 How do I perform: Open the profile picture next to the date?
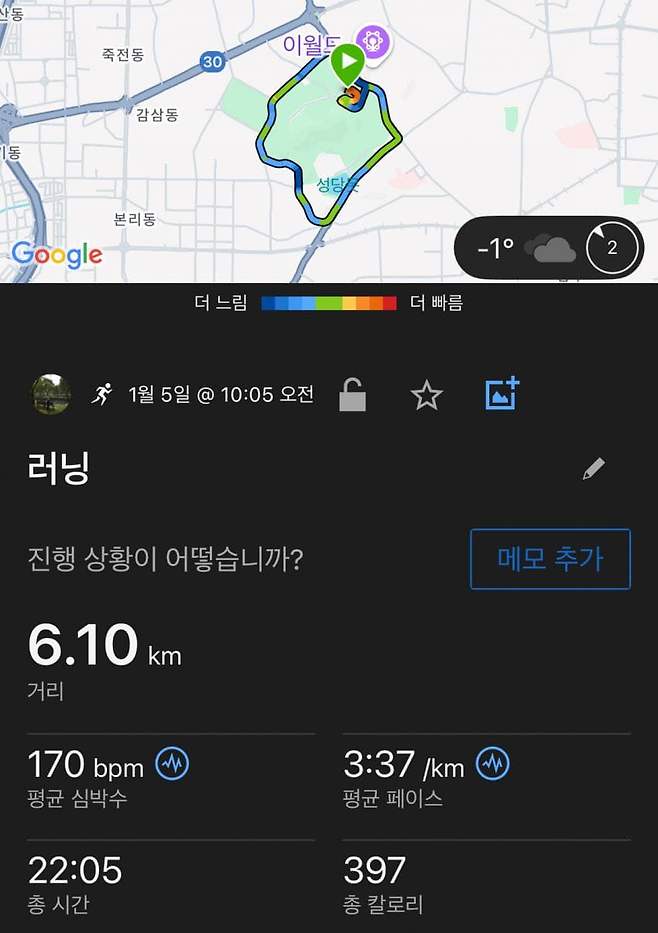pos(50,395)
